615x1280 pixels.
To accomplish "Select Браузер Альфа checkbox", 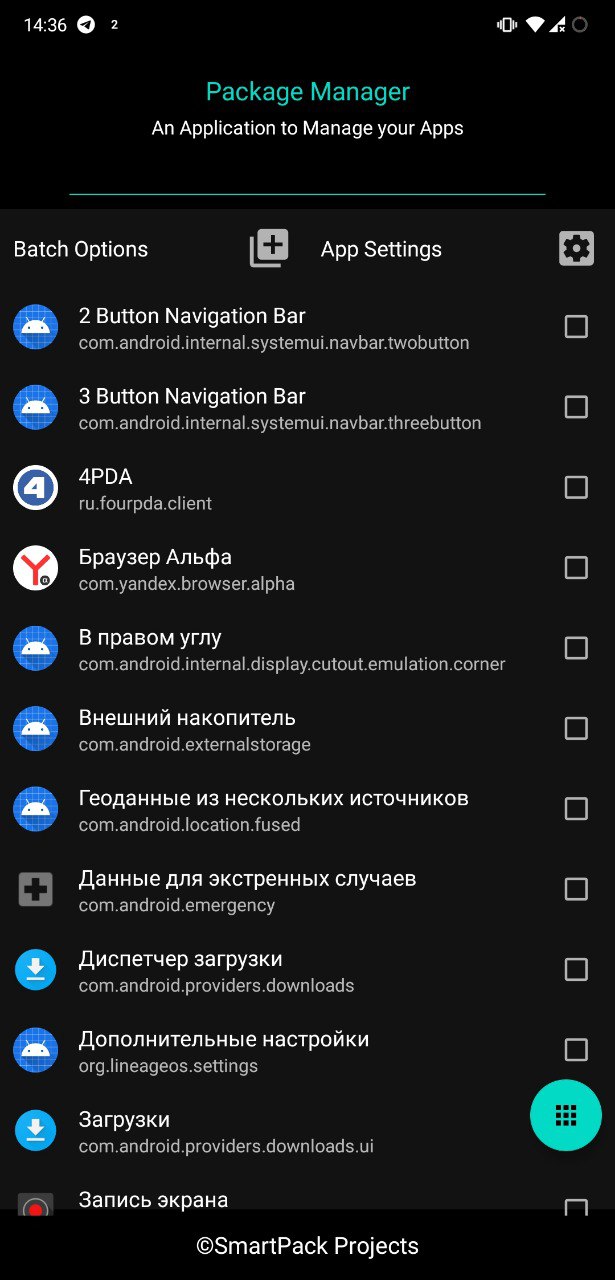I will coord(576,568).
